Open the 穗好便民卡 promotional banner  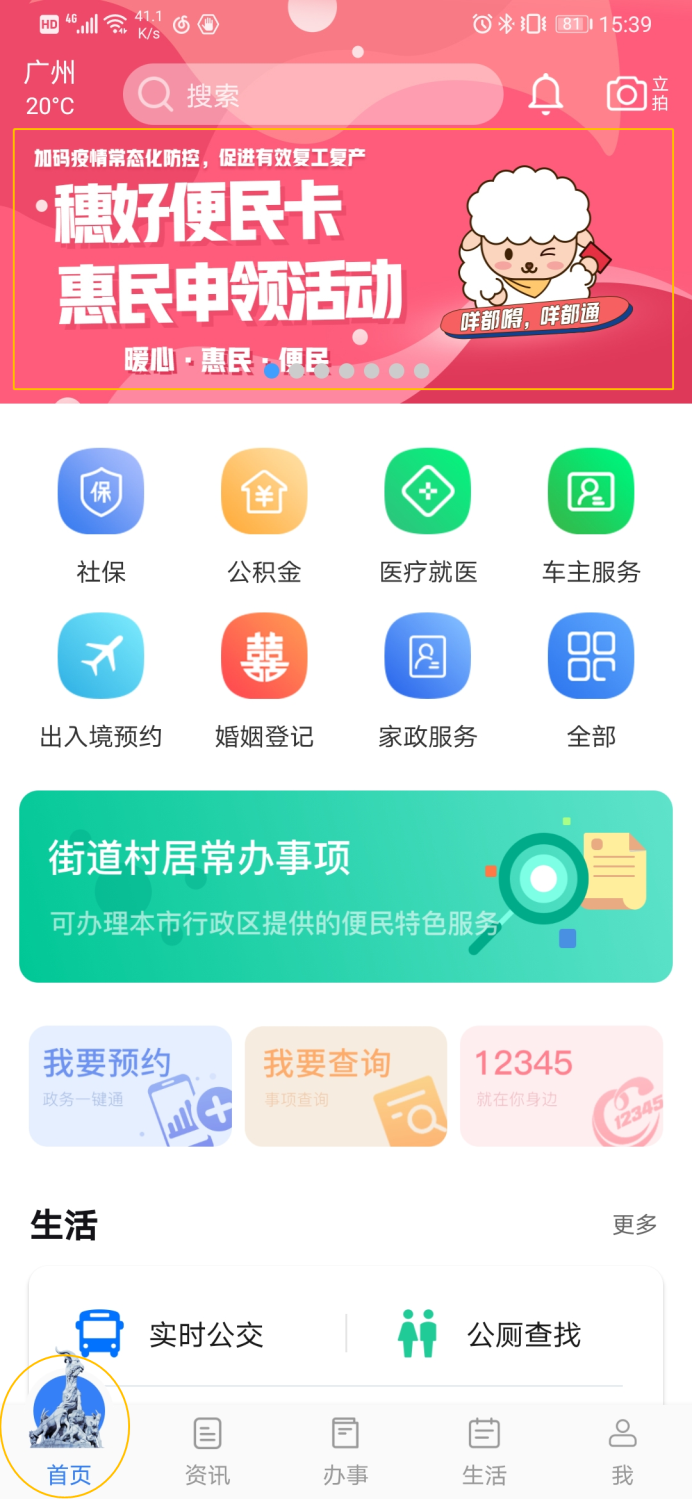pos(343,259)
